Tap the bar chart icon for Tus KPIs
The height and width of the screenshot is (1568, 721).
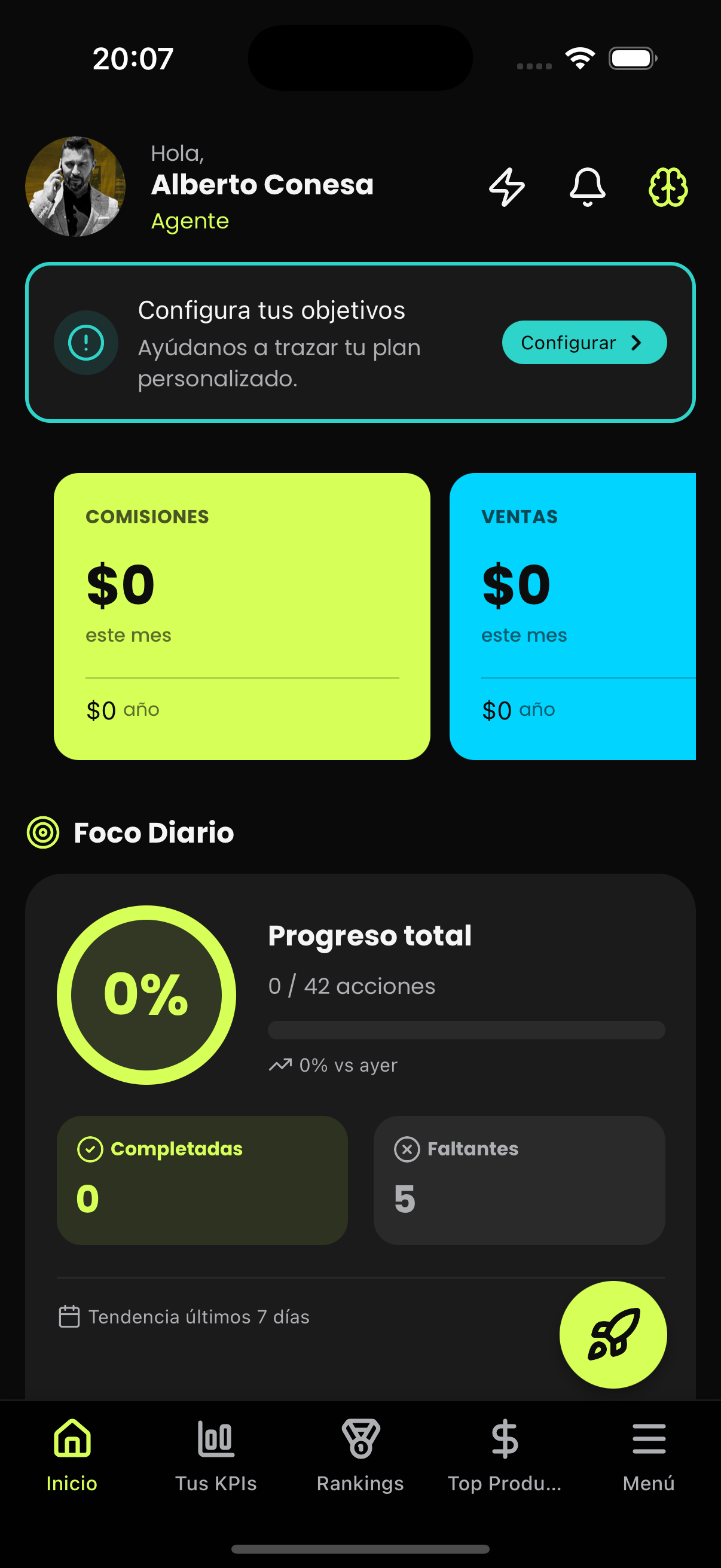click(215, 1438)
